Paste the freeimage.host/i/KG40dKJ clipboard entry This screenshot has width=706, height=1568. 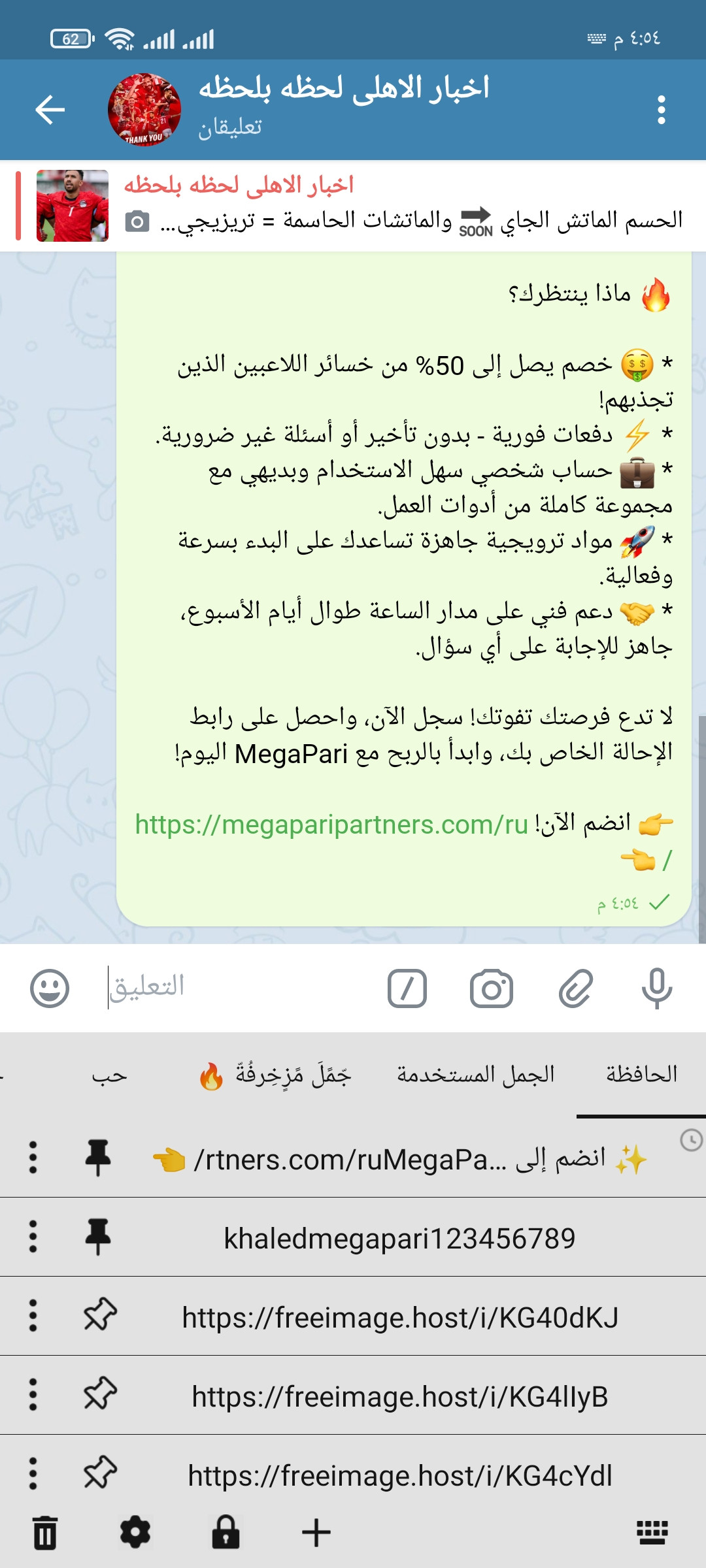[x=400, y=1317]
